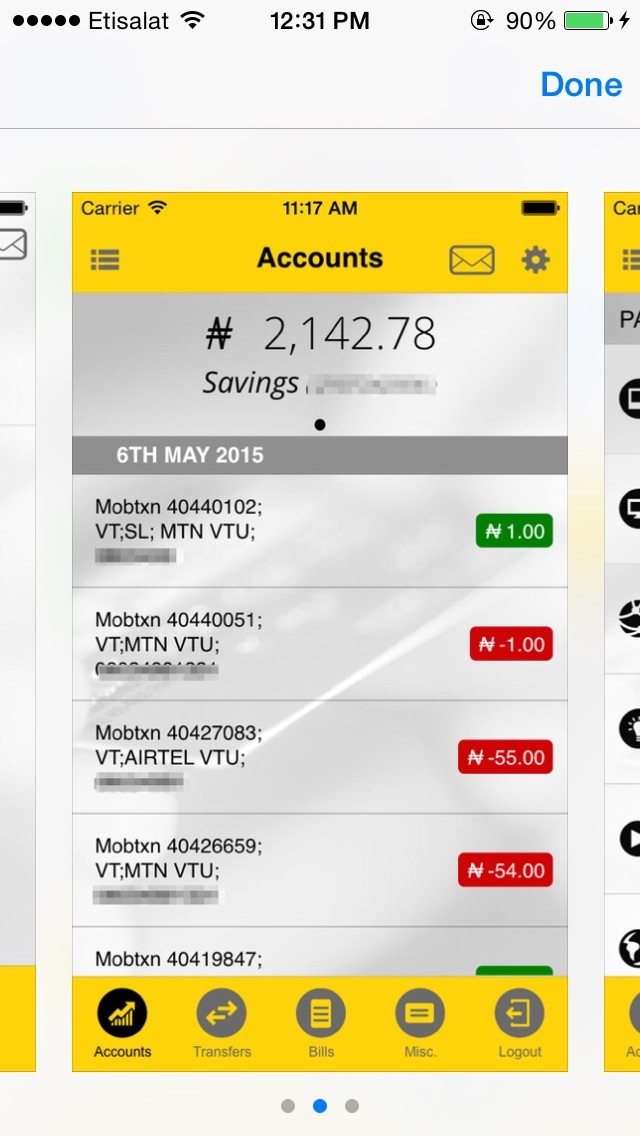640x1136 pixels.
Task: Tap the partially visible previous screenshot on the left
Action: [17, 632]
